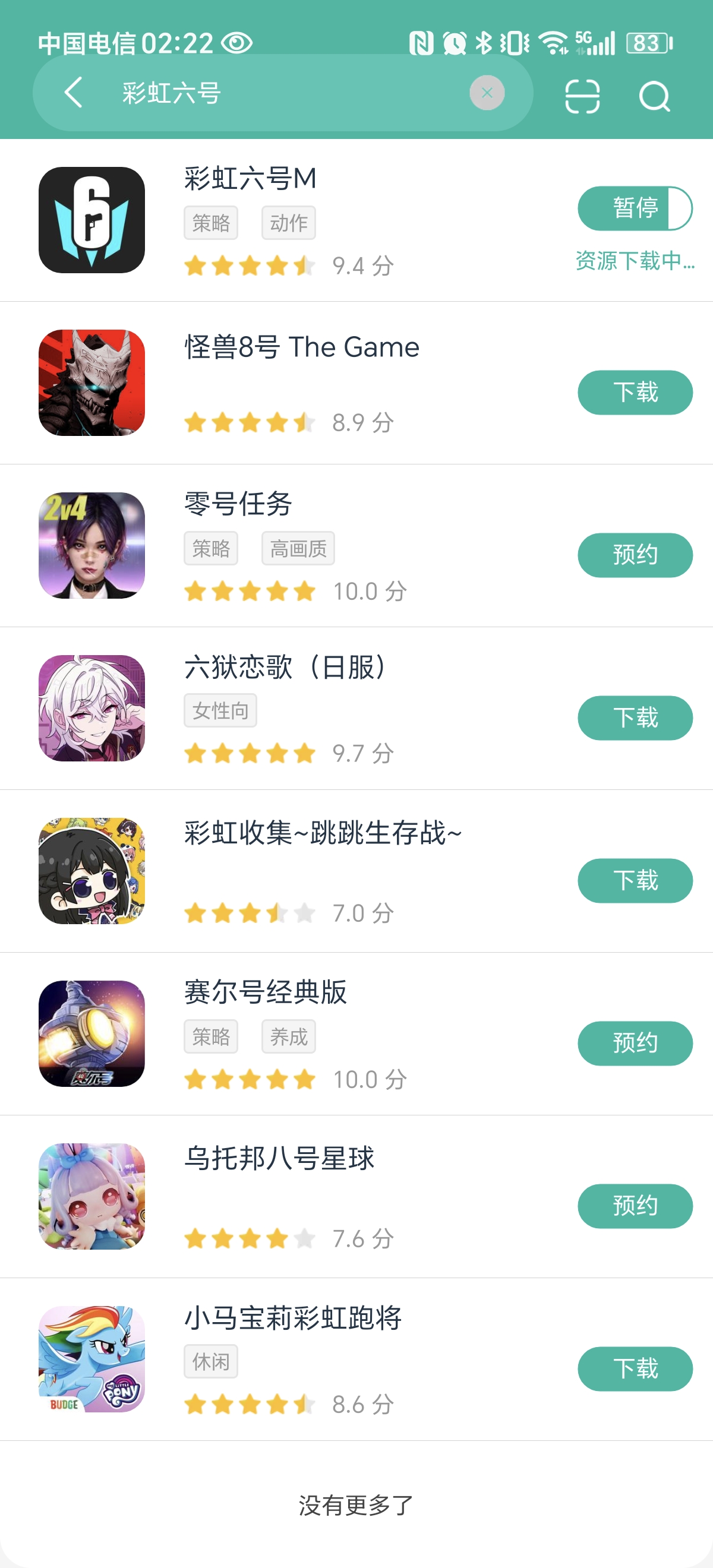
Task: Pre-register 赛尔号经典版 with 预约 button
Action: (x=635, y=1042)
